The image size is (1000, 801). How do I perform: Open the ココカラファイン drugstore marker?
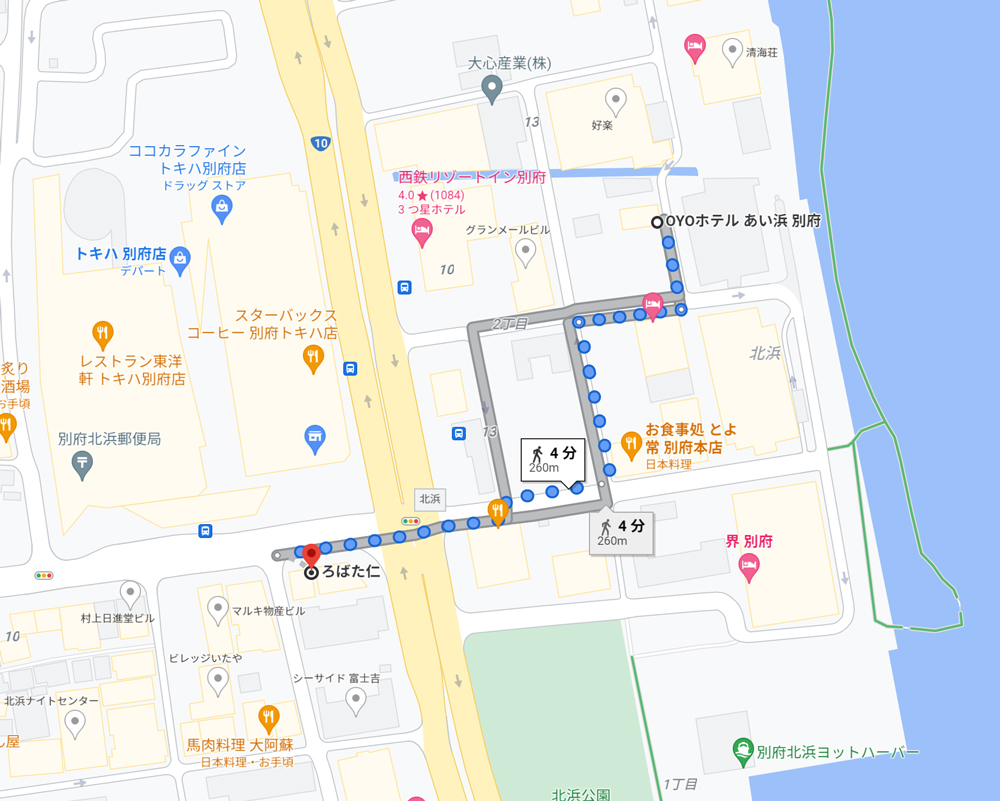[223, 208]
